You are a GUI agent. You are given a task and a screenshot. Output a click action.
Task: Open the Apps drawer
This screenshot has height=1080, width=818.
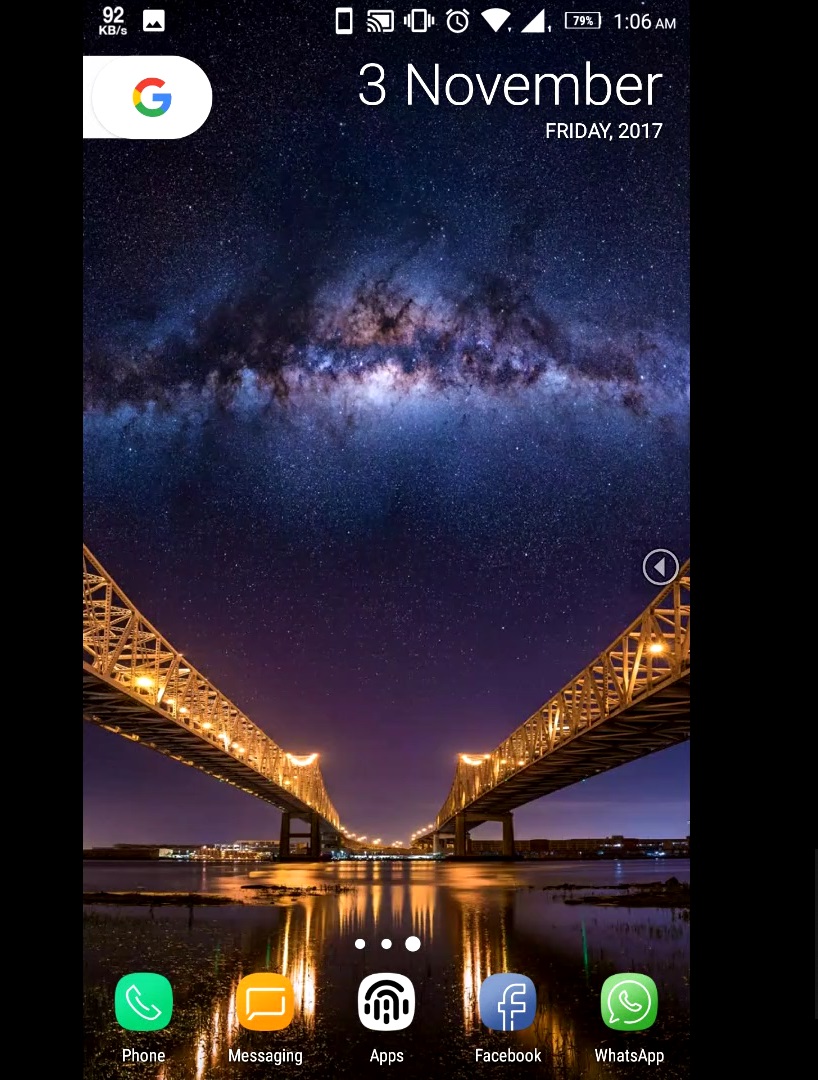click(x=386, y=1003)
